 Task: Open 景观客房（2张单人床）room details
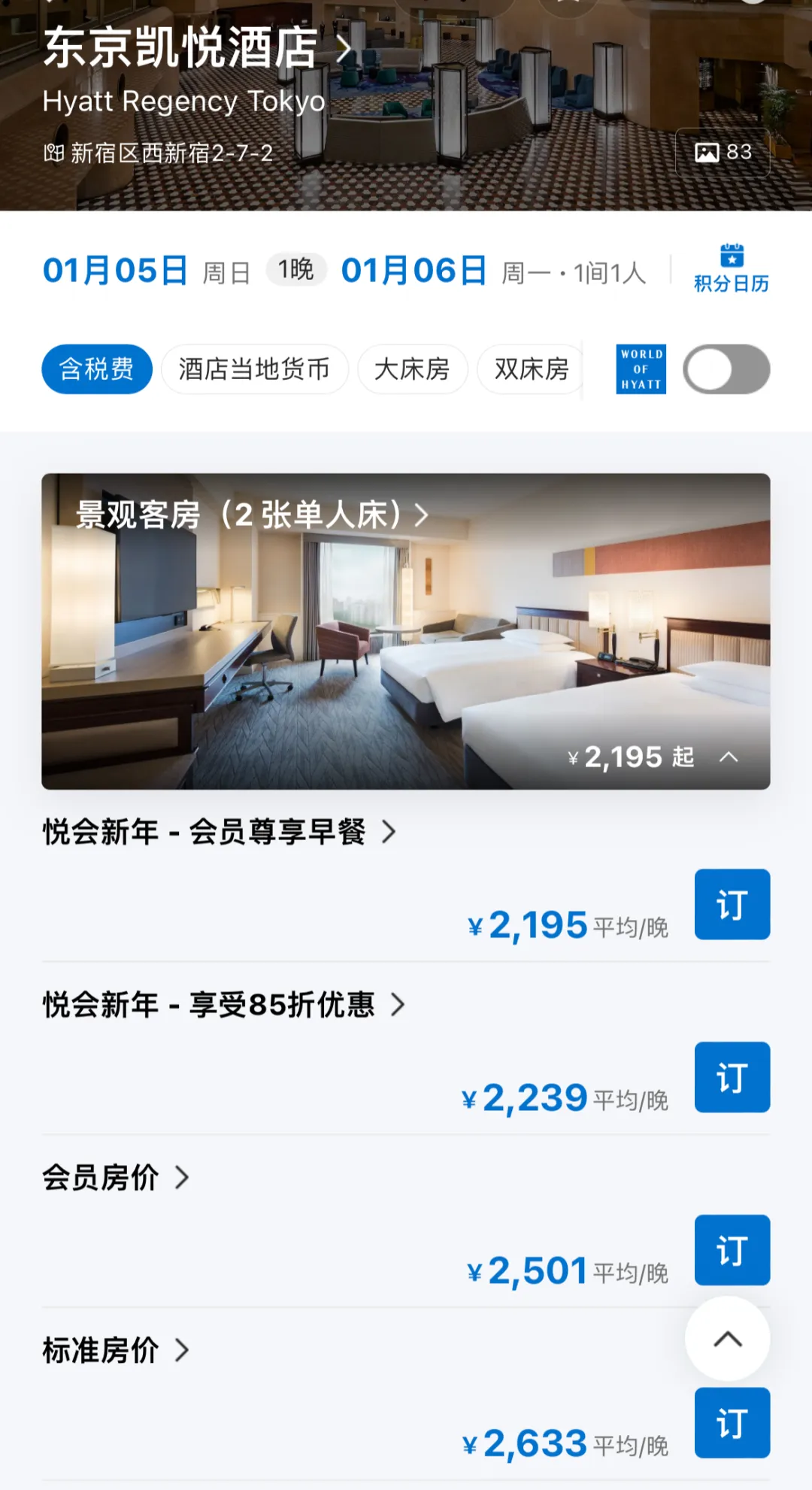pos(252,515)
